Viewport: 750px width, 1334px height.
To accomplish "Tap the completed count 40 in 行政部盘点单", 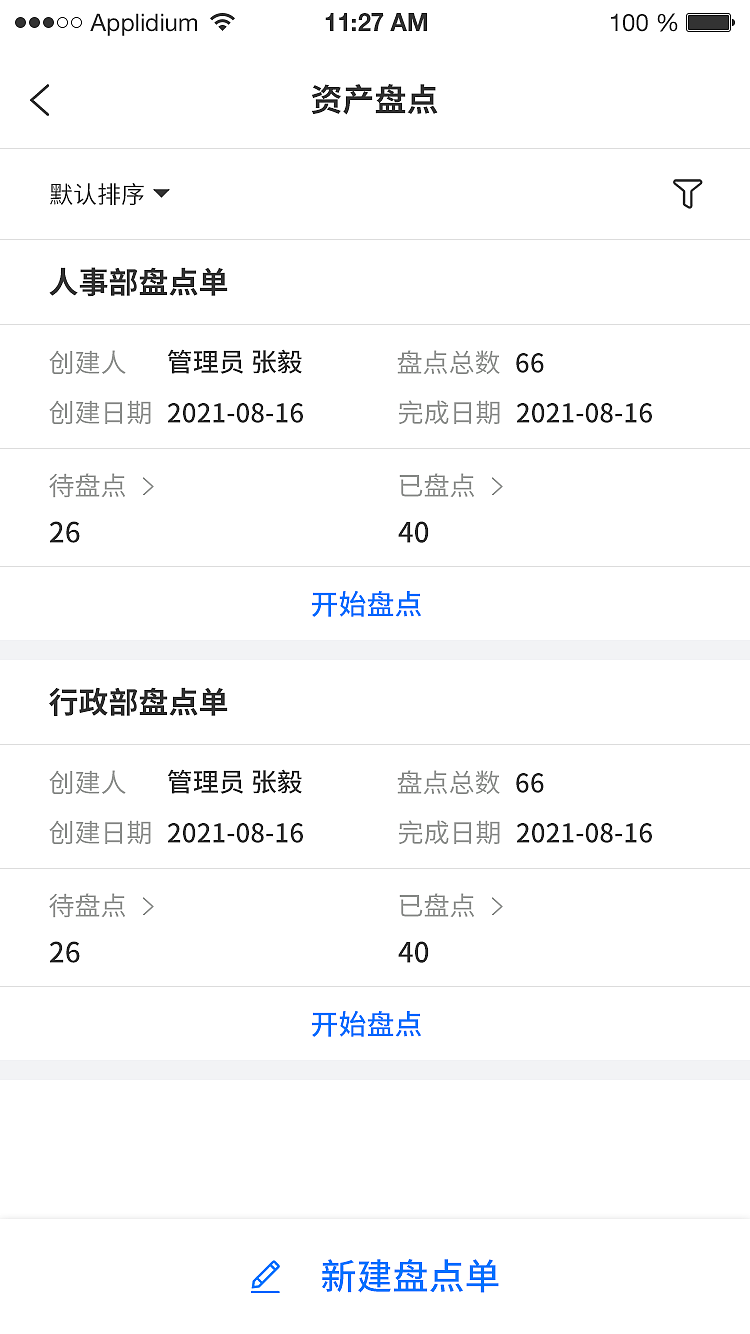I will coord(413,952).
